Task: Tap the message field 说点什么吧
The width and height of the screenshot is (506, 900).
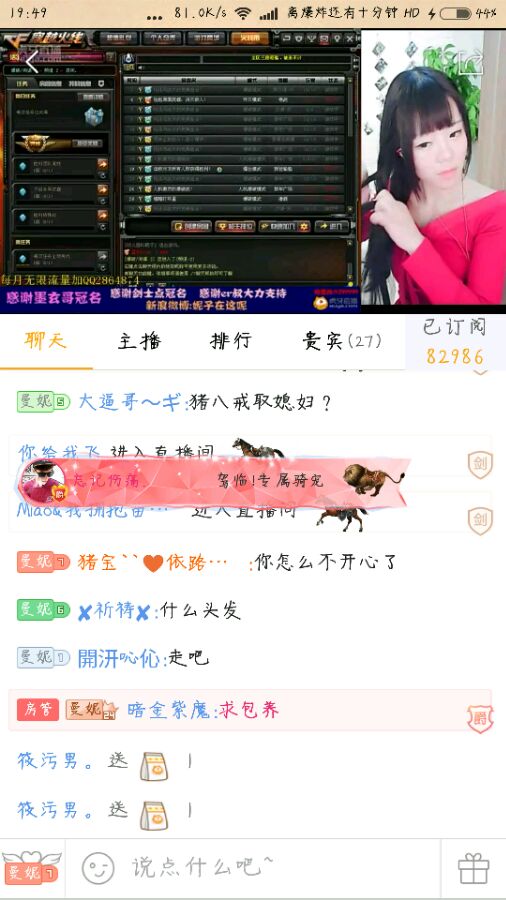Action: (x=252, y=867)
